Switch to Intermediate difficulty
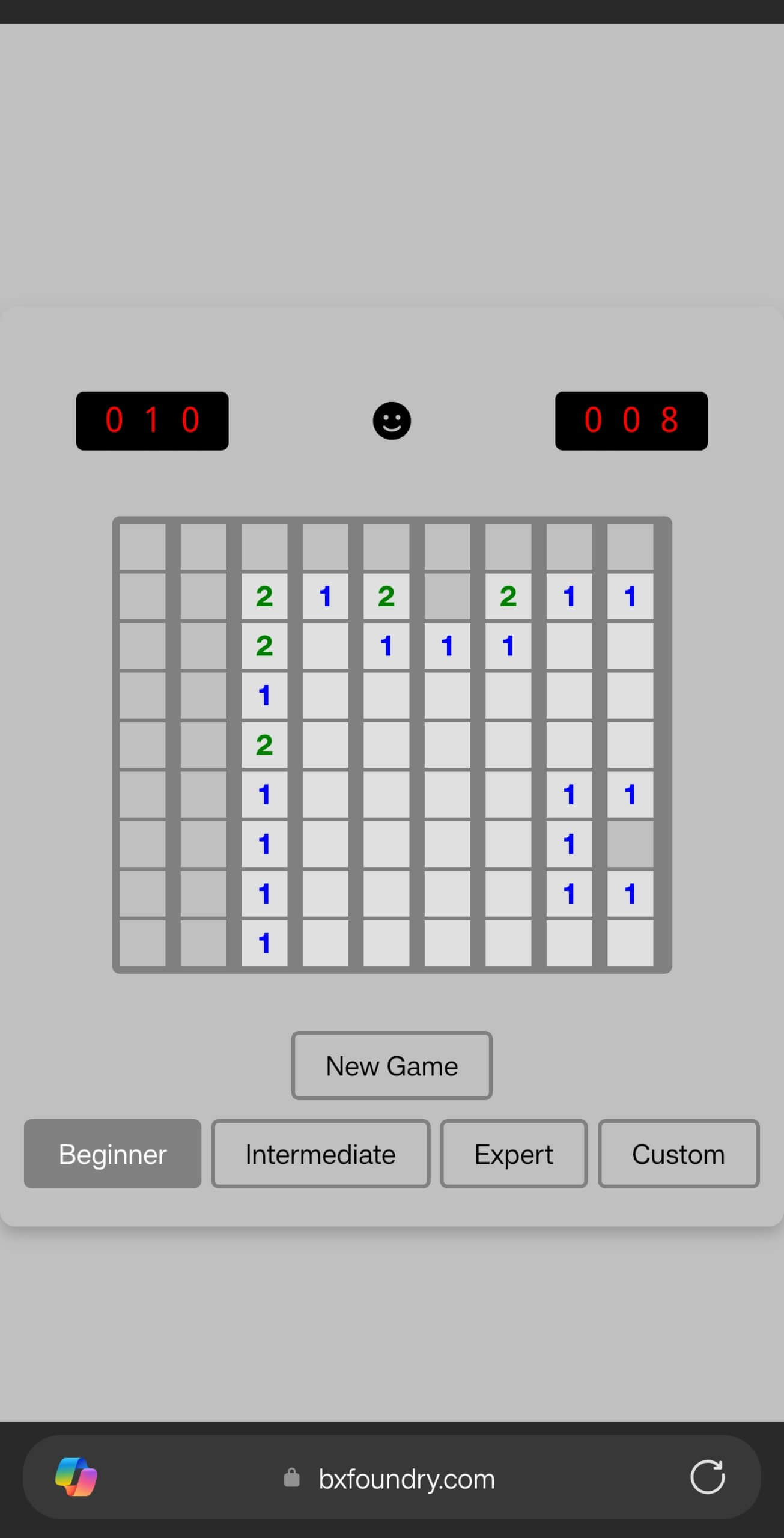Screen dimensions: 784x1538 coord(320,1154)
